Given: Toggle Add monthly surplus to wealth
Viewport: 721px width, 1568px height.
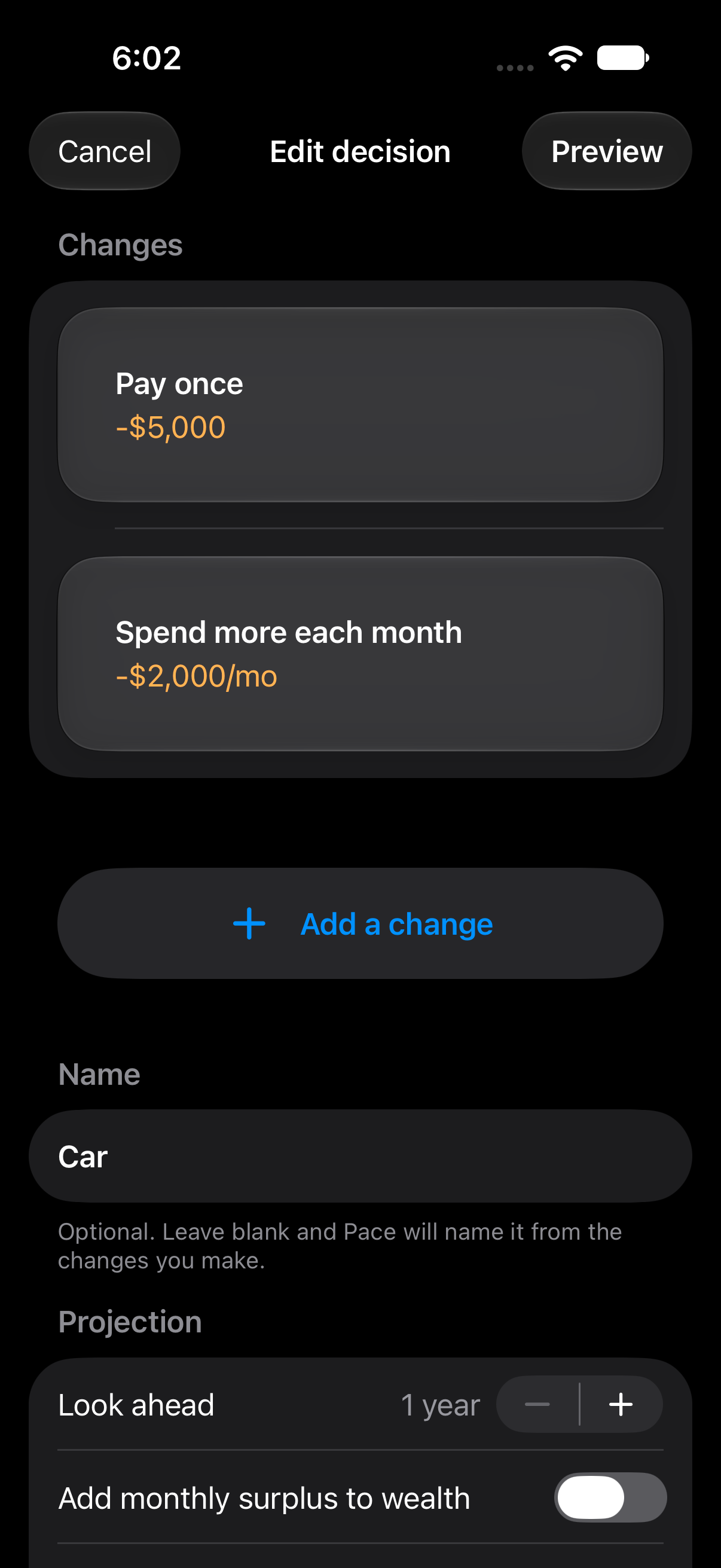Looking at the screenshot, I should [x=610, y=1497].
